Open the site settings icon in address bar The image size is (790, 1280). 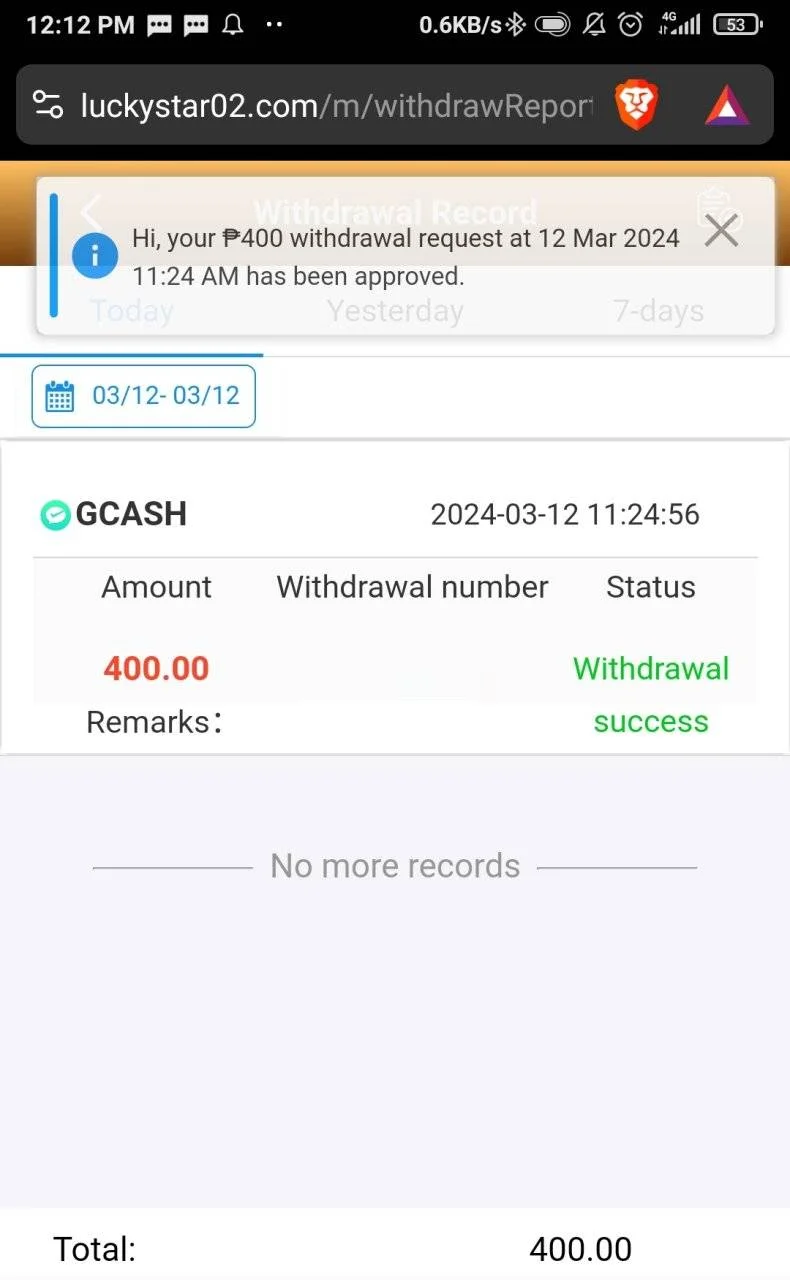click(48, 105)
